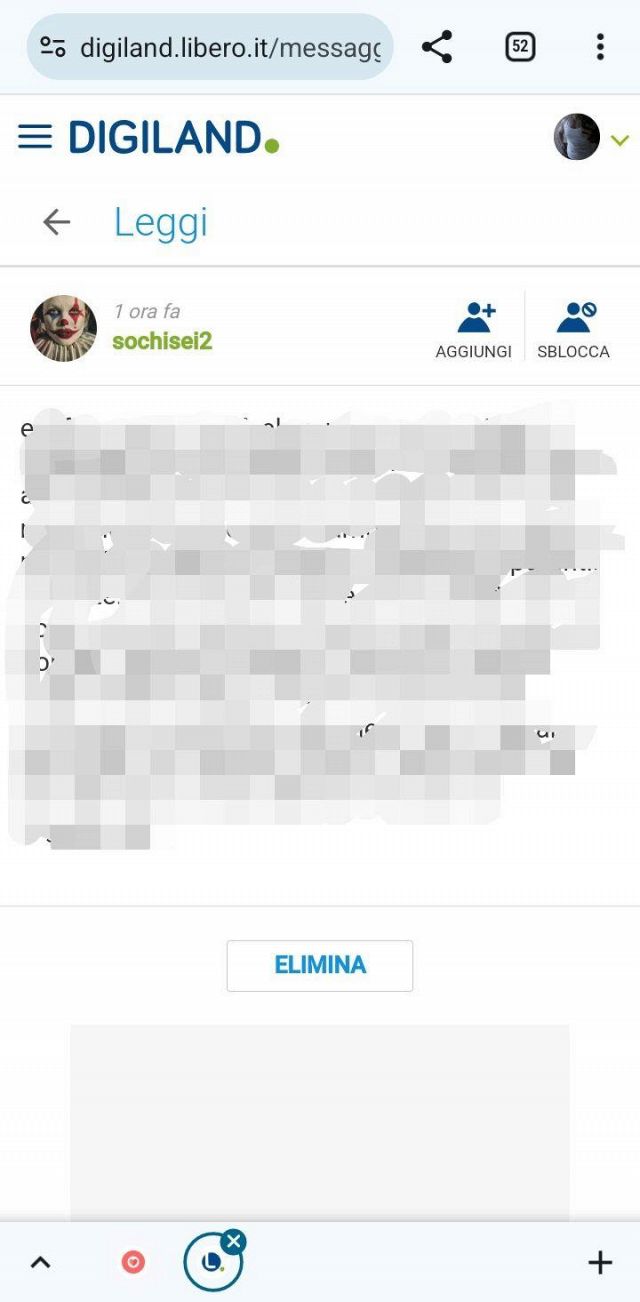
Task: Expand the account profile dropdown
Action: pyautogui.click(x=620, y=140)
